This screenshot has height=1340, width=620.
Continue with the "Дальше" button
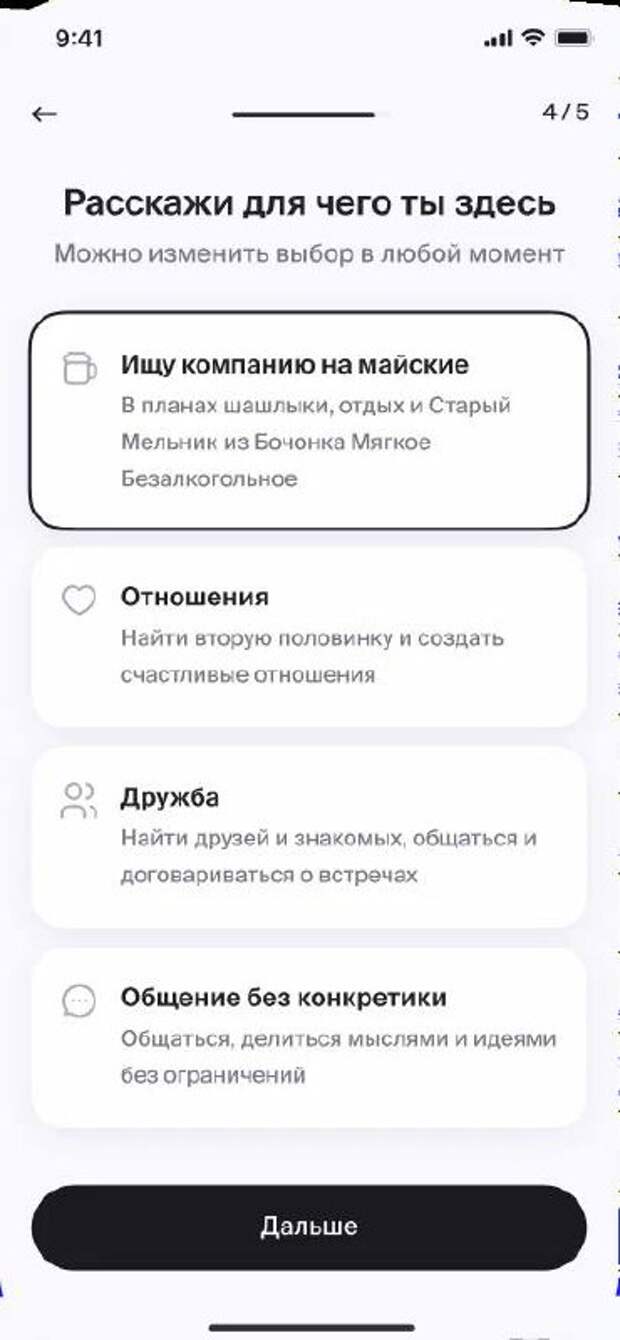coord(309,1227)
